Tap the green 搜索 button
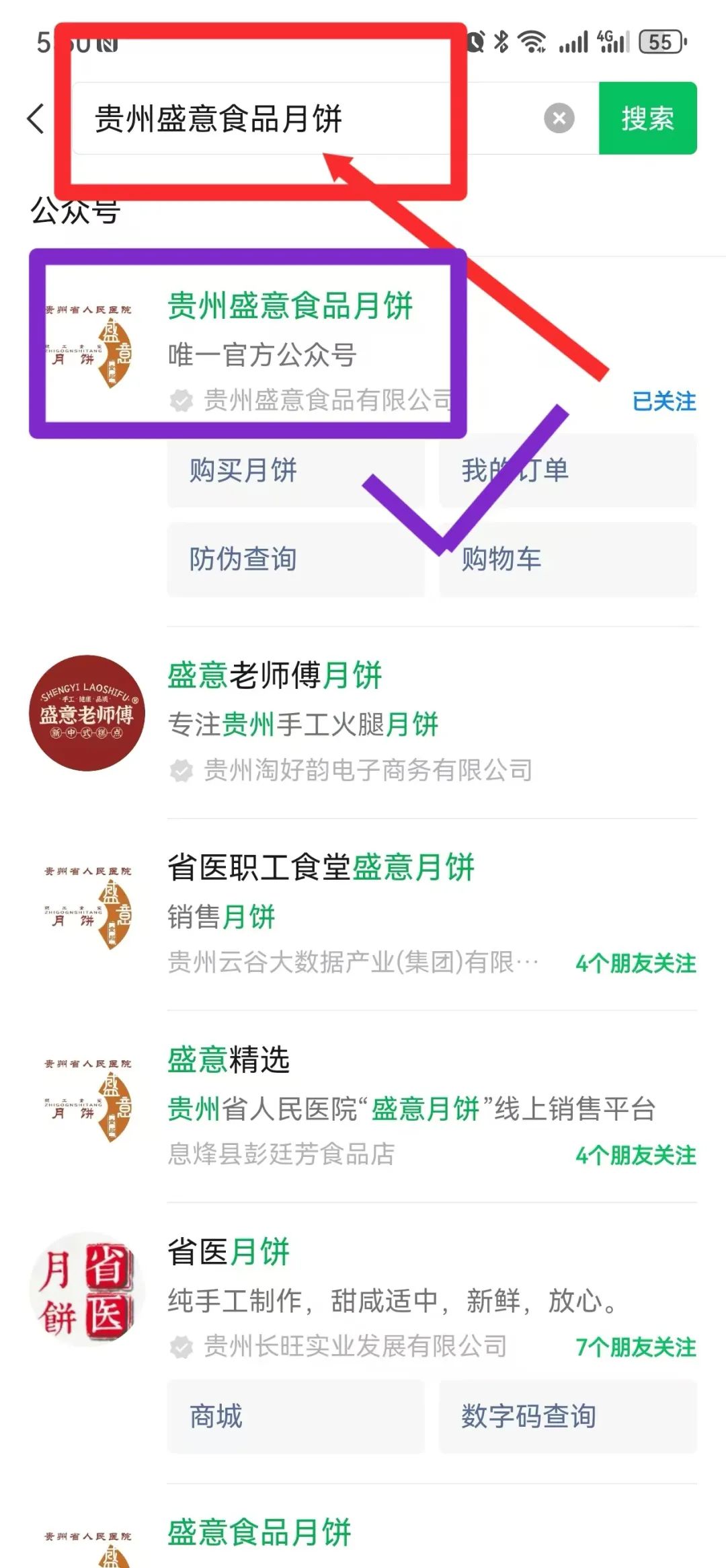This screenshot has height=1568, width=726. (x=647, y=118)
